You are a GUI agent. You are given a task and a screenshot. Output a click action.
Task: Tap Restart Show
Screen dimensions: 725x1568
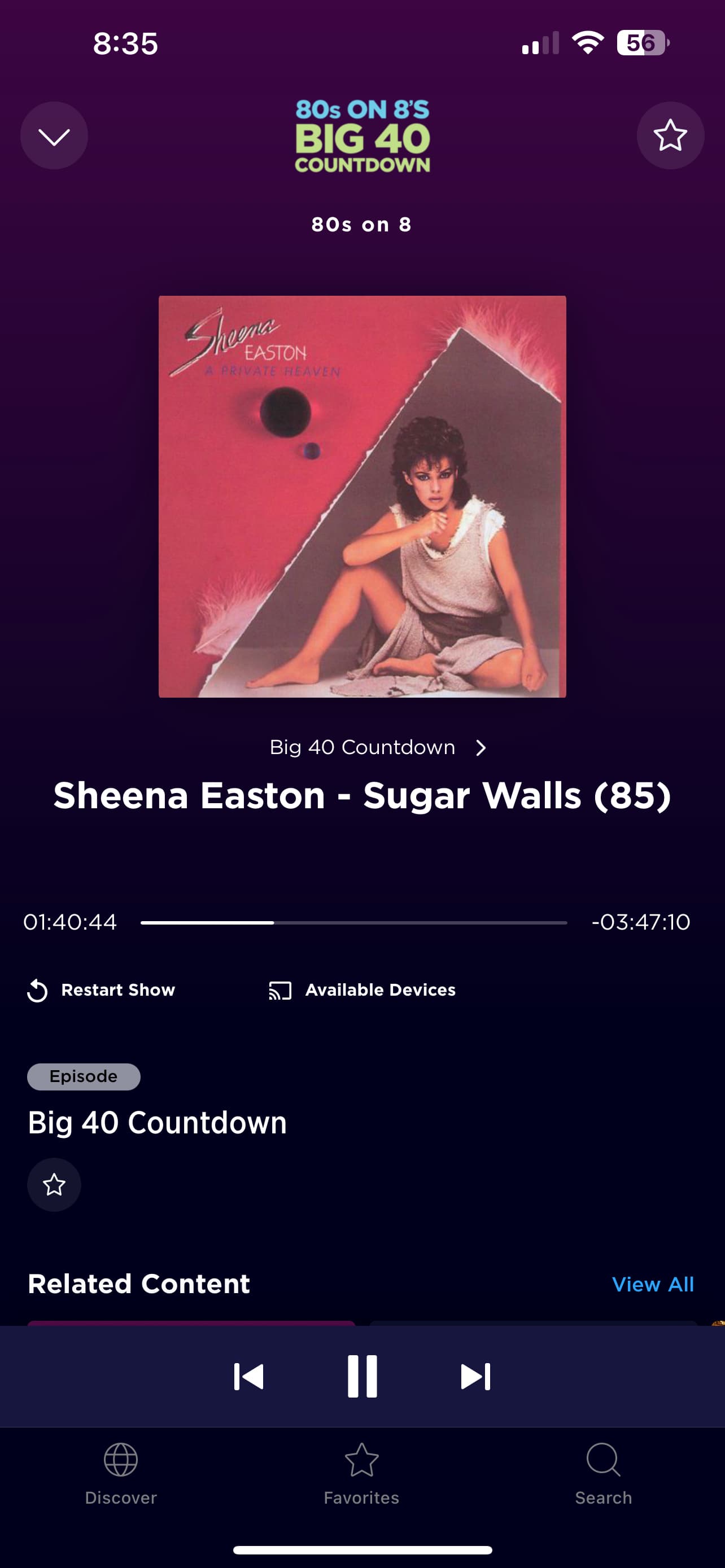[x=101, y=991]
